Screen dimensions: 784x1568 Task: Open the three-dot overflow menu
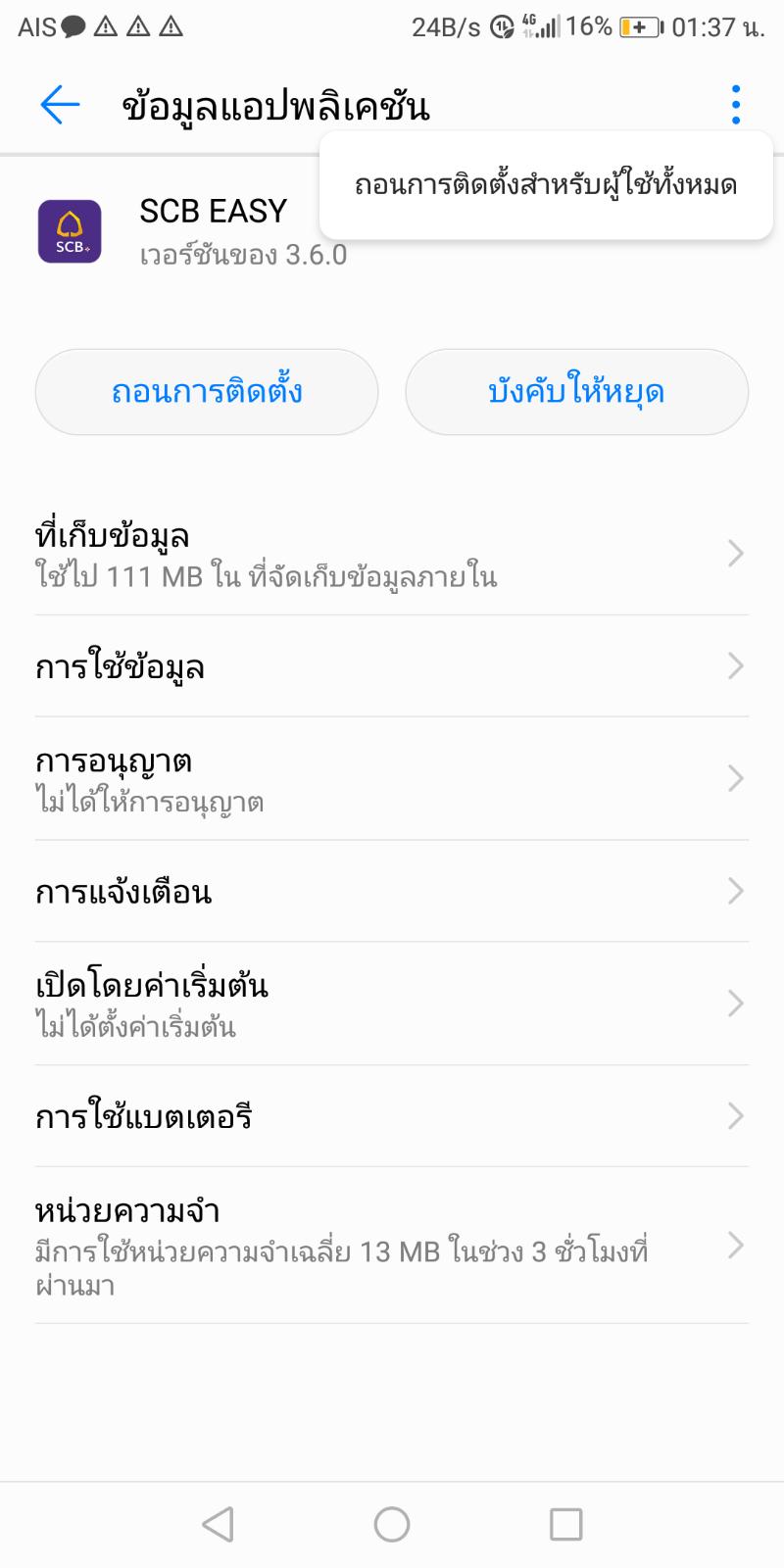(735, 105)
